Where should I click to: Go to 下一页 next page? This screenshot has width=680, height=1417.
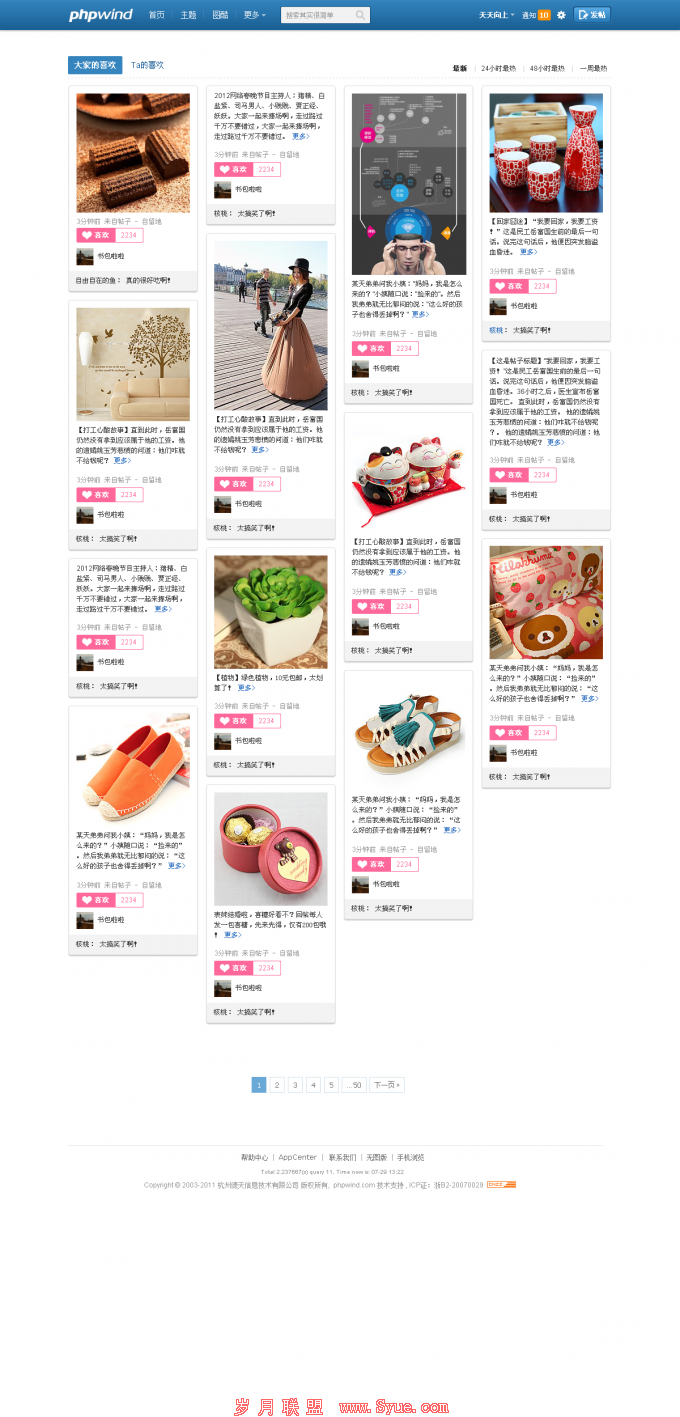click(x=386, y=1085)
